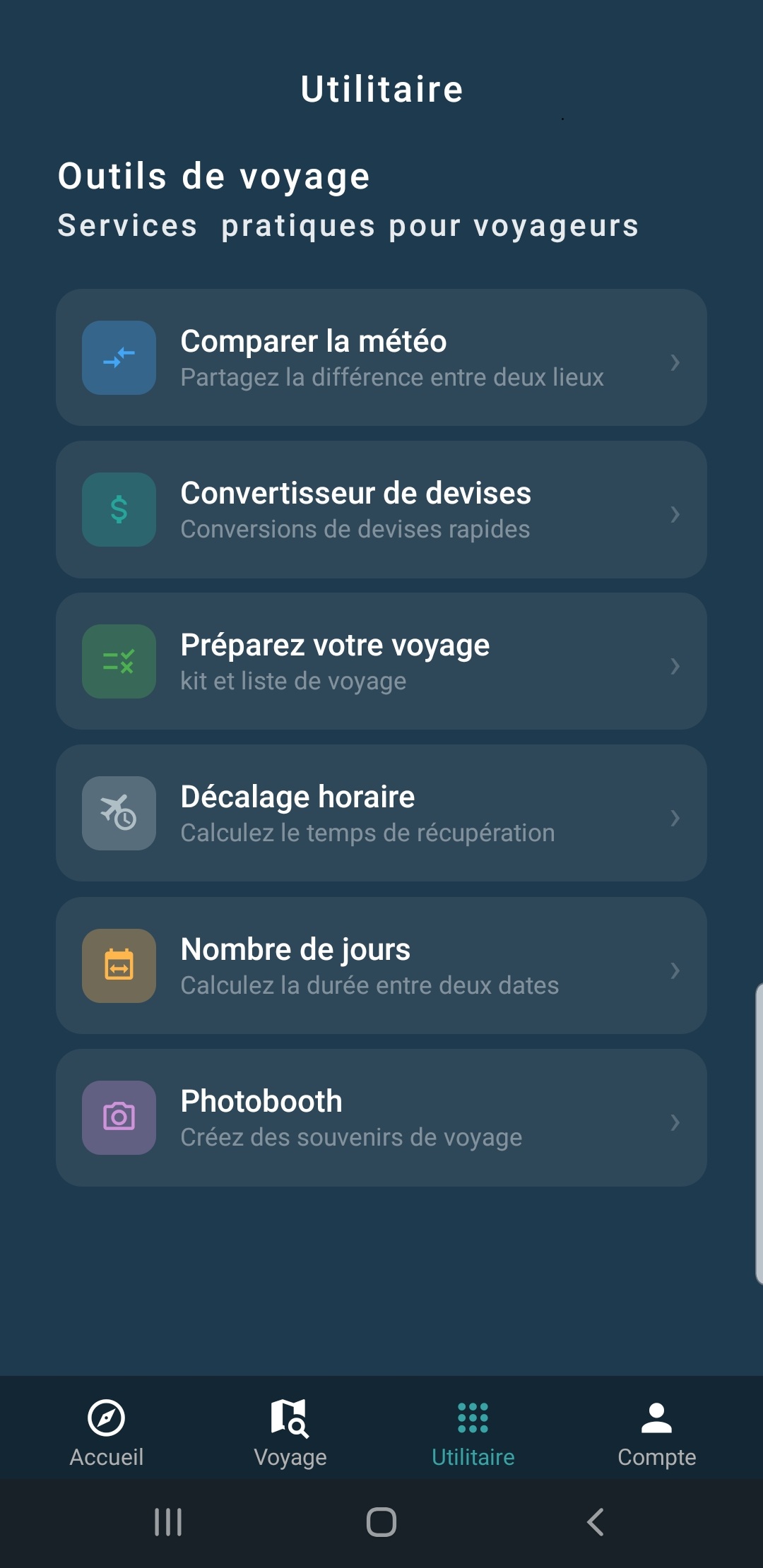The height and width of the screenshot is (1568, 763).
Task: Tap the system back button
Action: [x=595, y=1522]
